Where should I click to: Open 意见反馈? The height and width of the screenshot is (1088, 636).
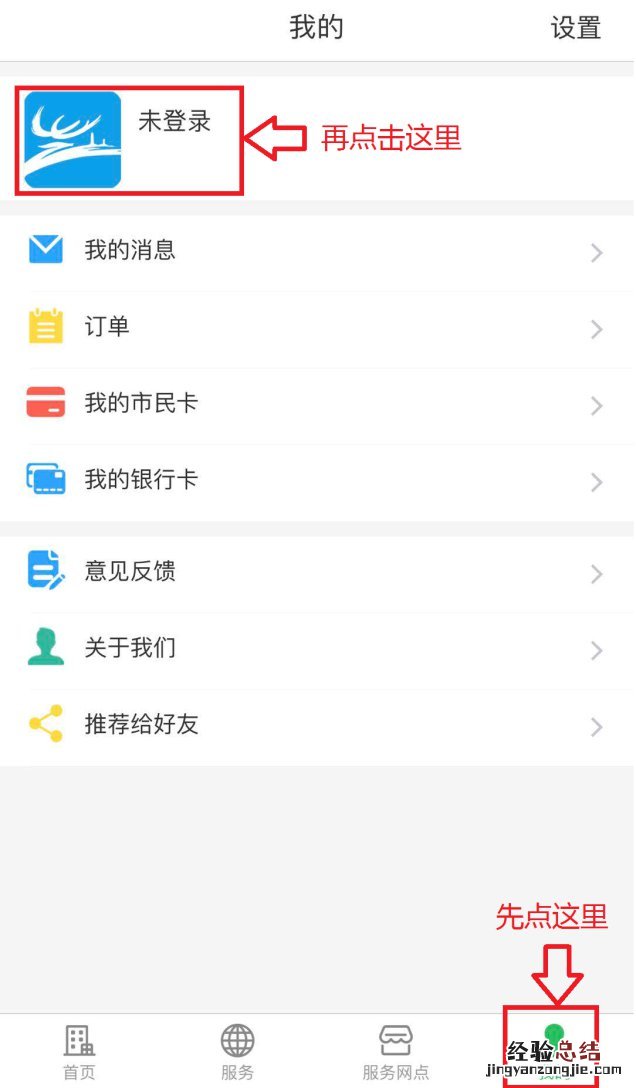(317, 573)
